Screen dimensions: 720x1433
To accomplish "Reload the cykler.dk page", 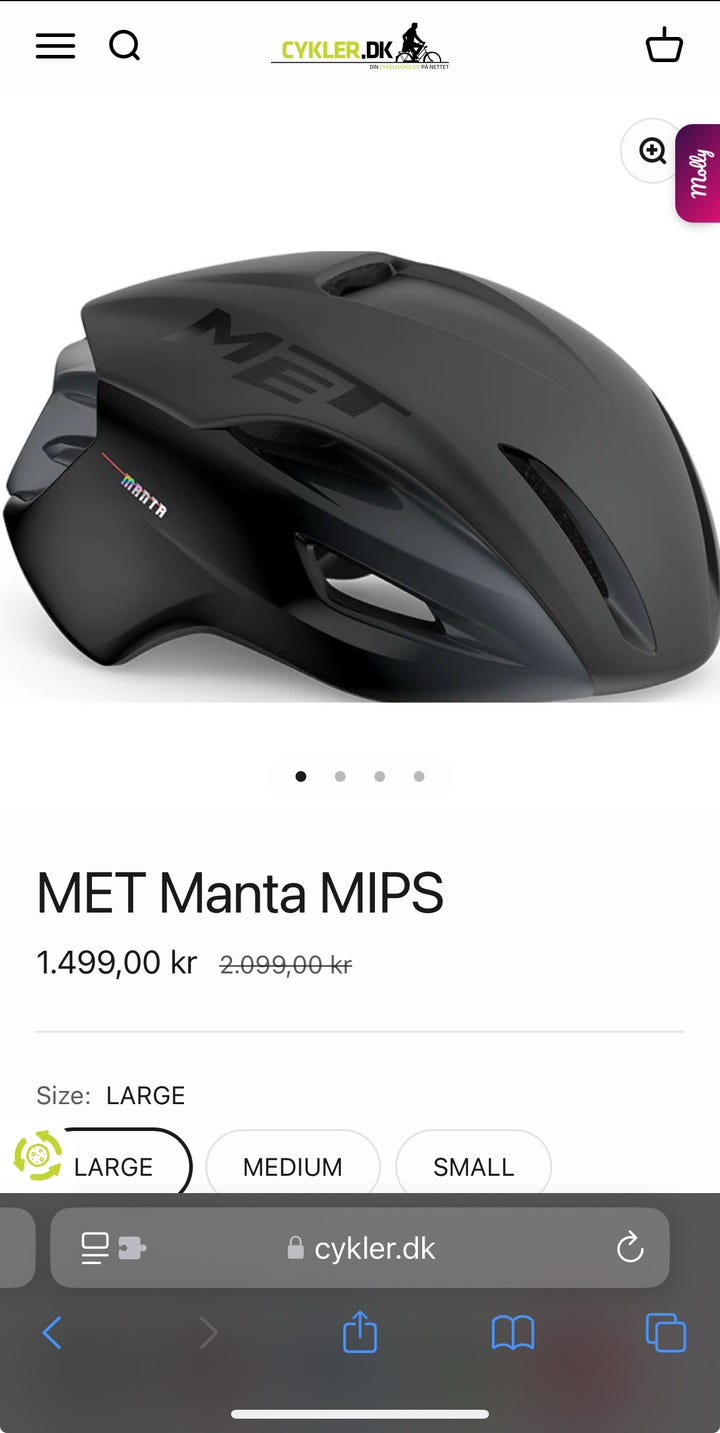I will (630, 1247).
